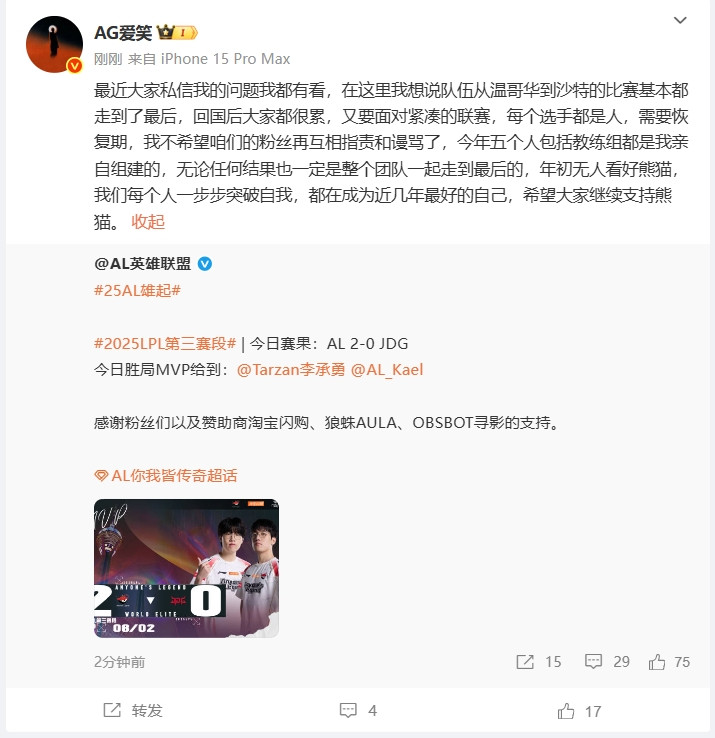Open @Tarzan李承勇 mention
715x738 pixels.
coord(289,369)
